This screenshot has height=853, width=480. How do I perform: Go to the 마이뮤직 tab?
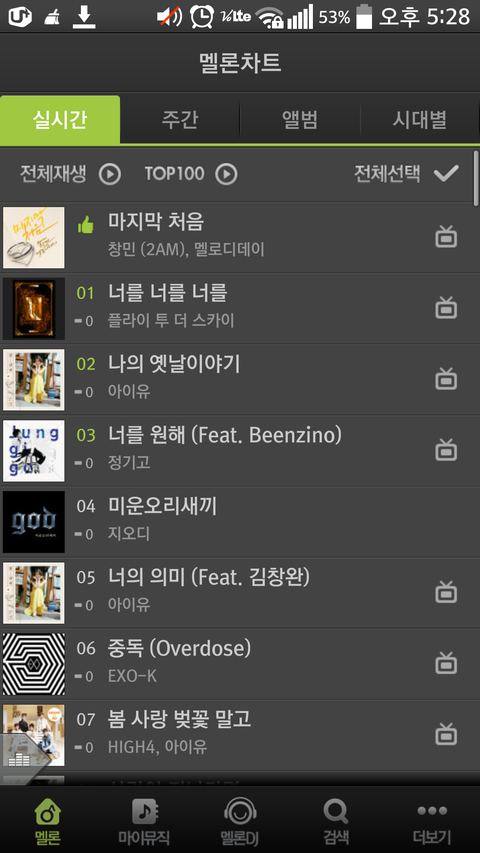point(144,821)
